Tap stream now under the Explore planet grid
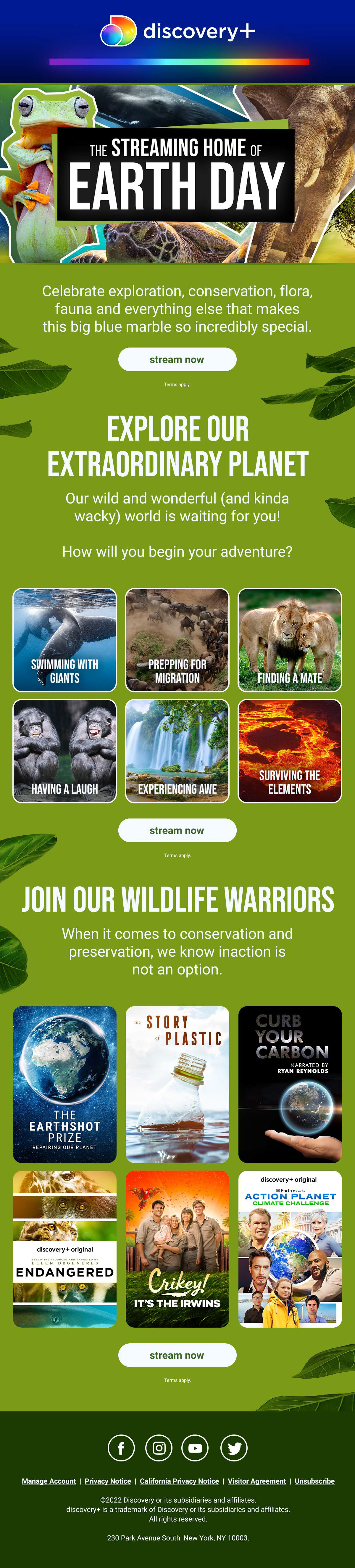This screenshot has height=1568, width=355. click(177, 830)
